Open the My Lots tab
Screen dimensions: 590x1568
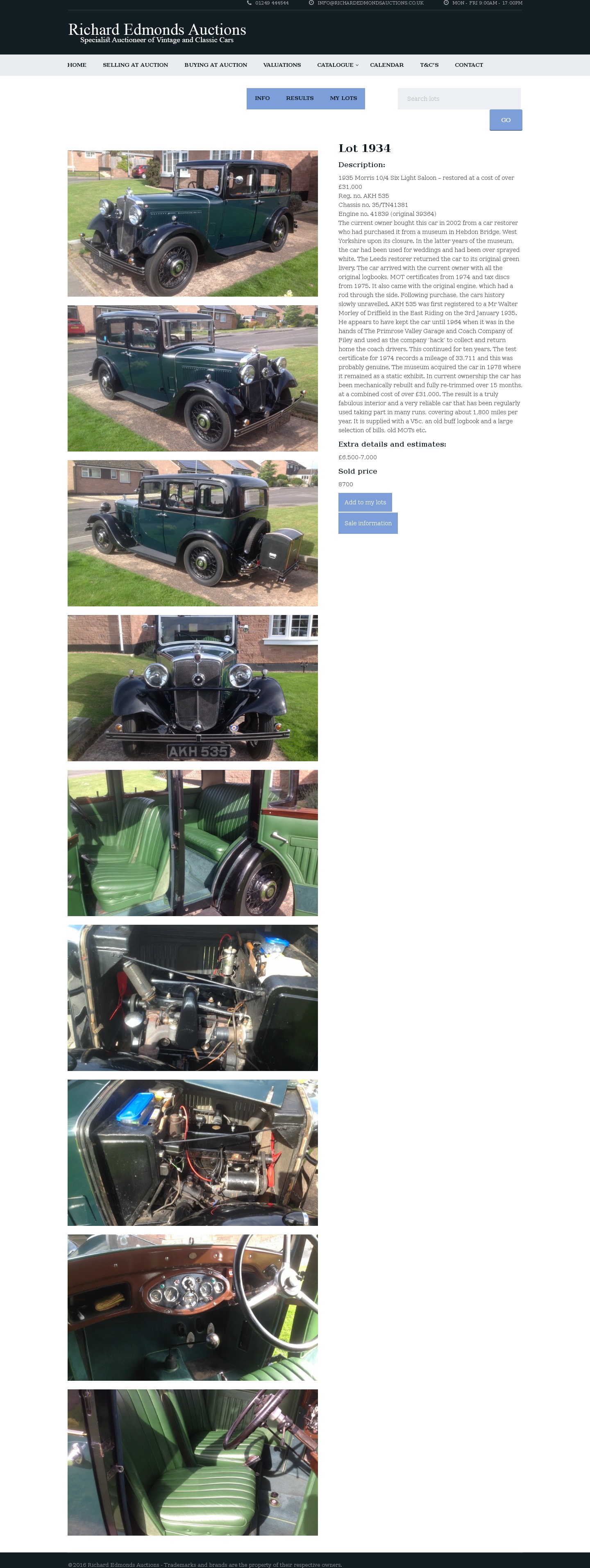click(343, 99)
